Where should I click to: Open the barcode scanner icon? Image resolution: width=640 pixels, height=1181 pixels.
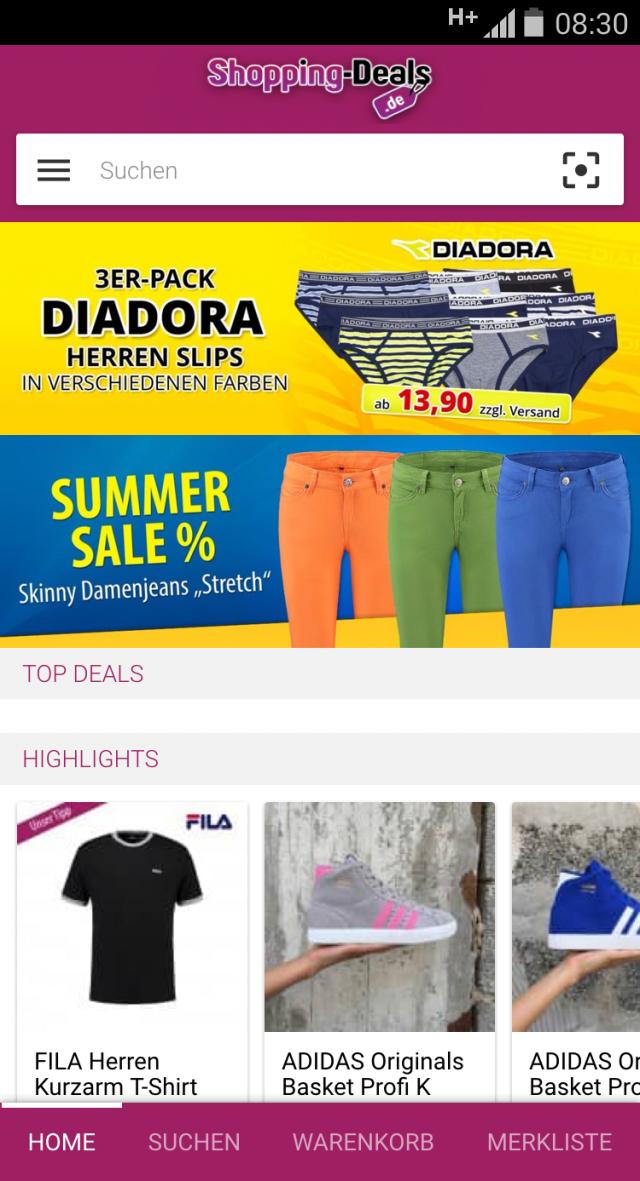pyautogui.click(x=581, y=170)
